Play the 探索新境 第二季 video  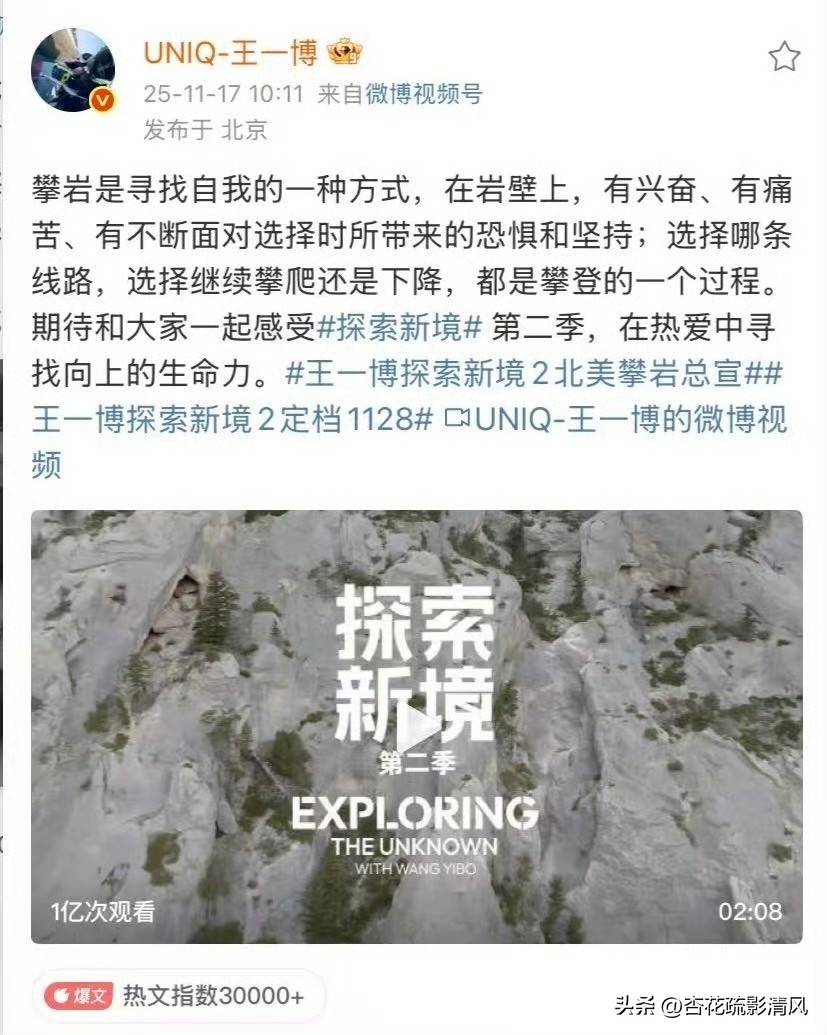coord(416,727)
